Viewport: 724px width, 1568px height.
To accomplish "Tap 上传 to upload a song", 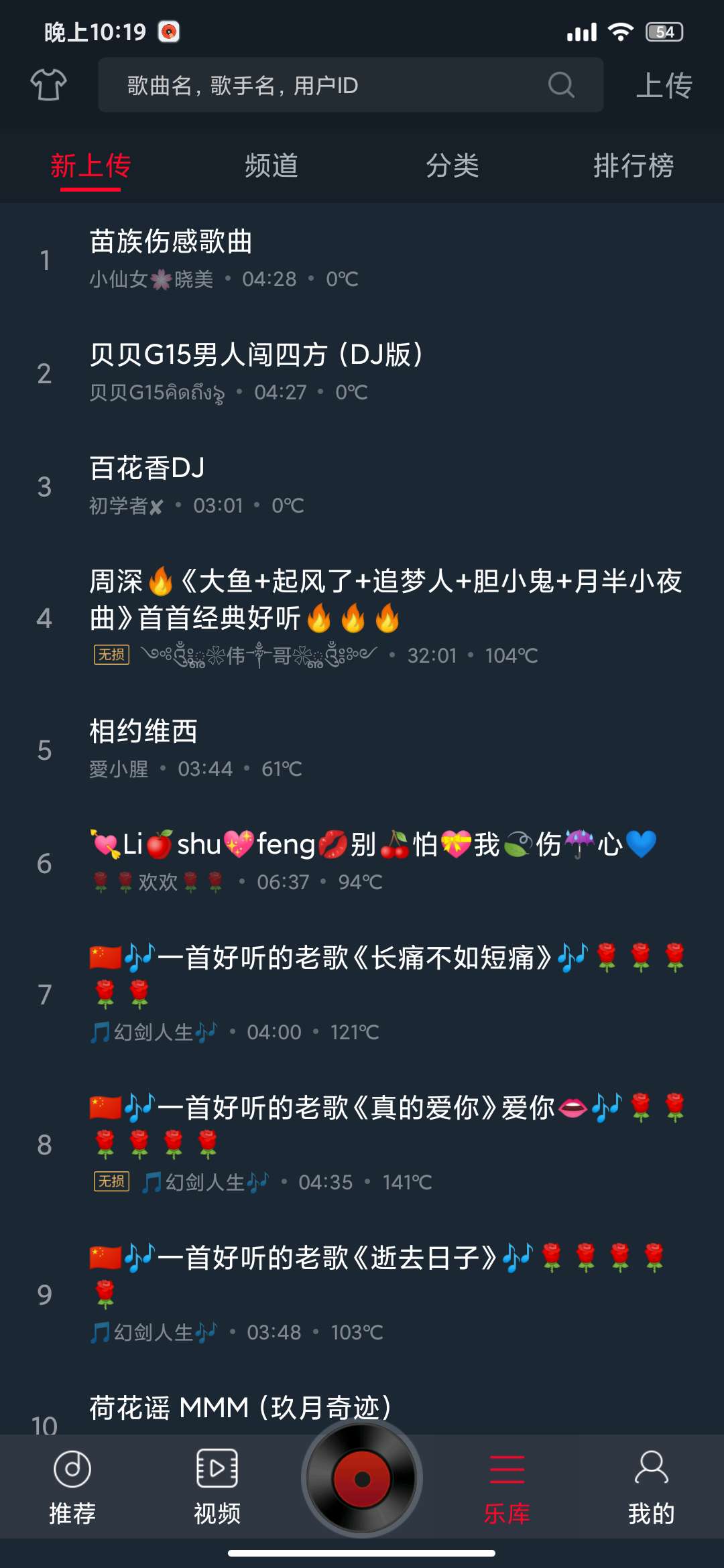I will pos(664,86).
